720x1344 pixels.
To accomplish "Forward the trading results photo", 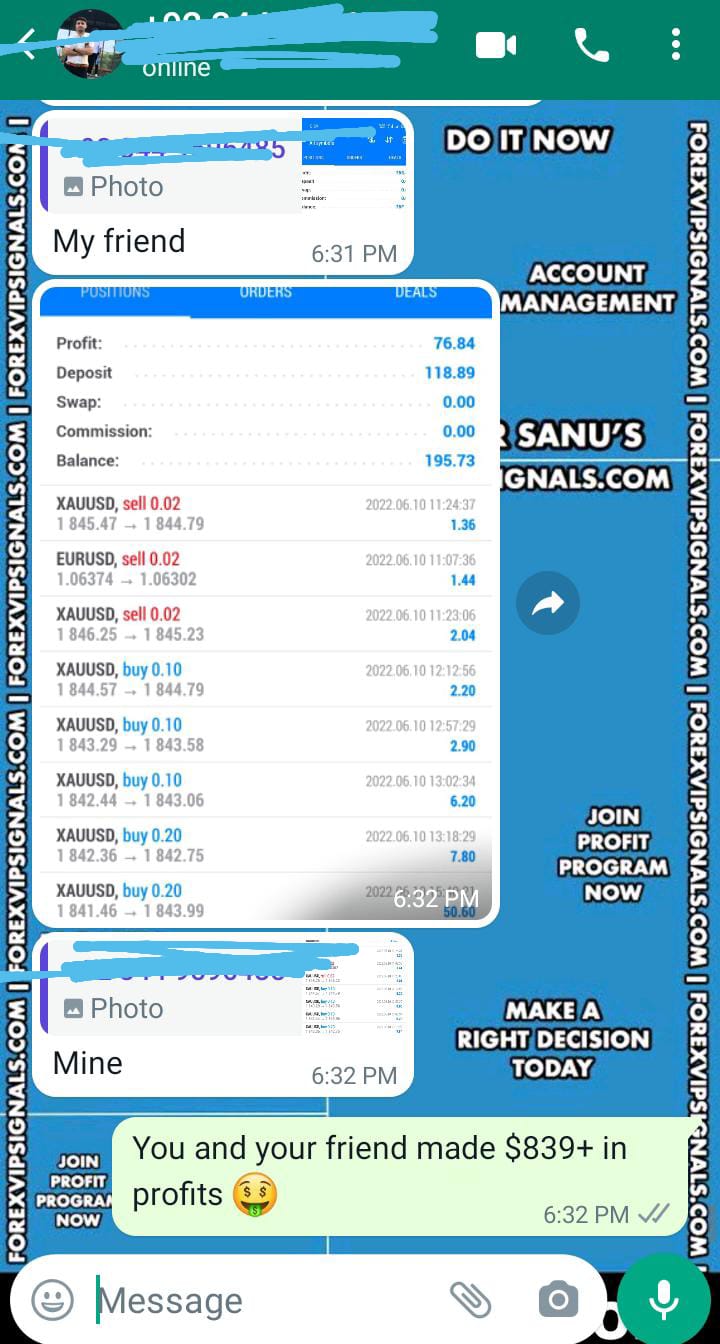I will point(548,603).
